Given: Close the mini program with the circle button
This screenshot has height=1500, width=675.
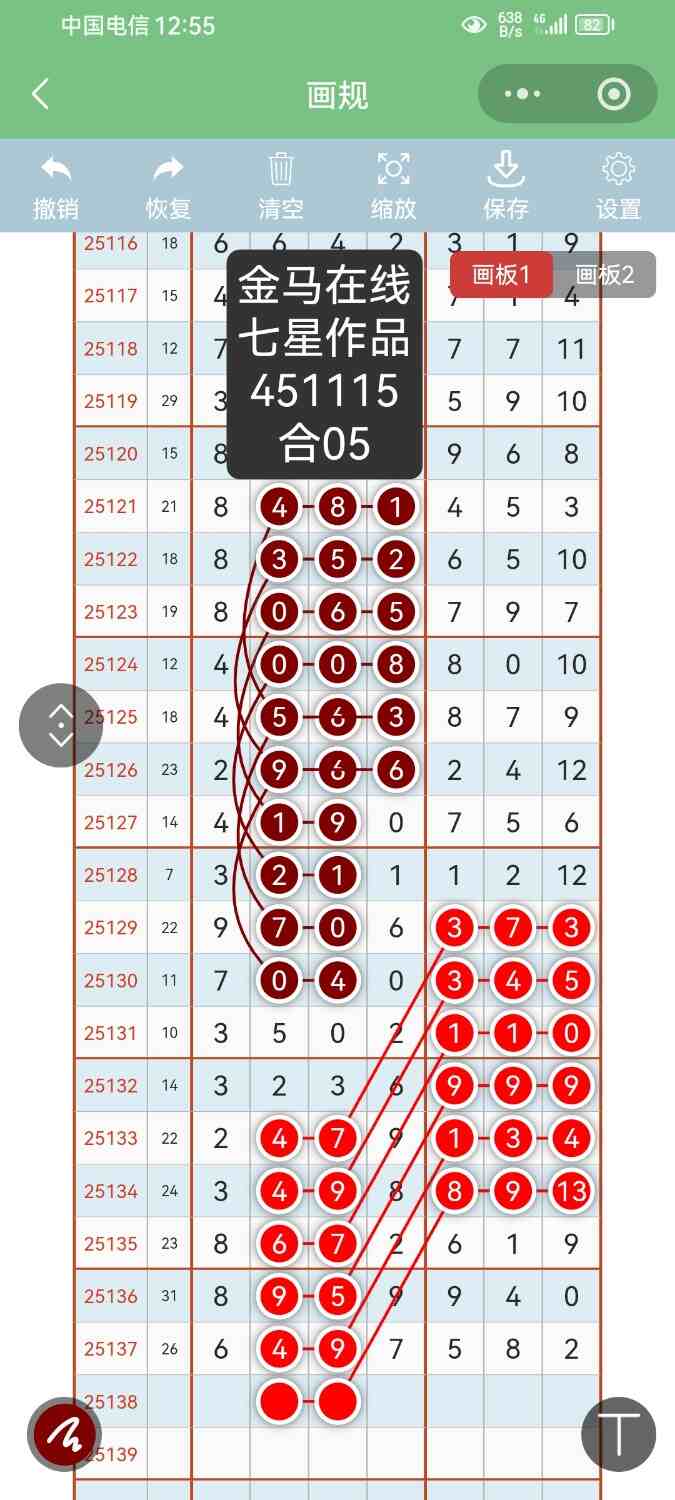Looking at the screenshot, I should click(x=613, y=95).
